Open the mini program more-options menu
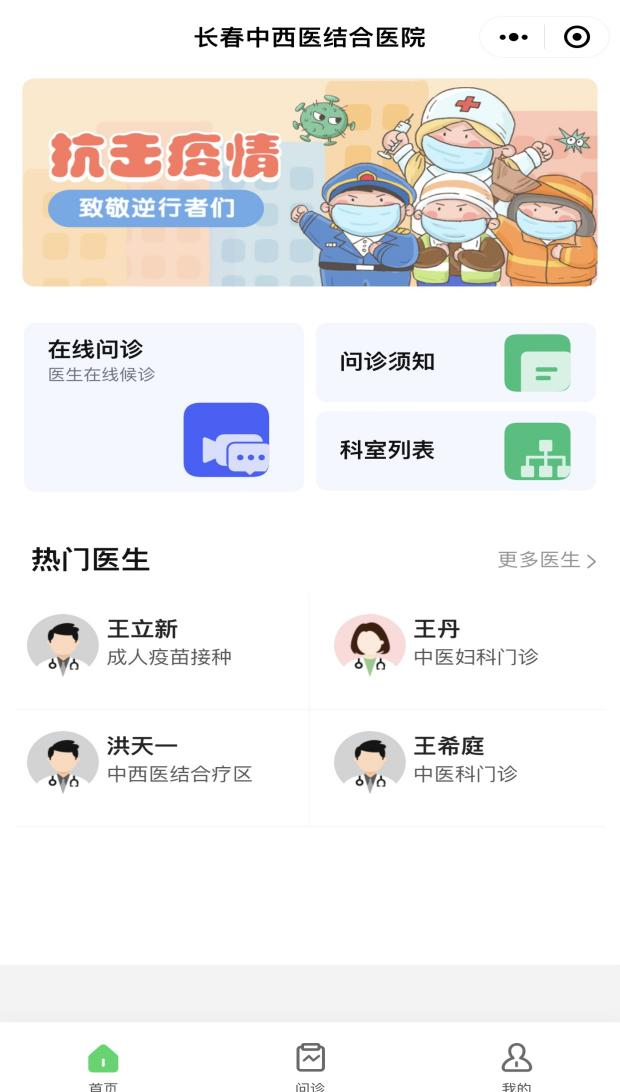The width and height of the screenshot is (620, 1092). pyautogui.click(x=513, y=37)
